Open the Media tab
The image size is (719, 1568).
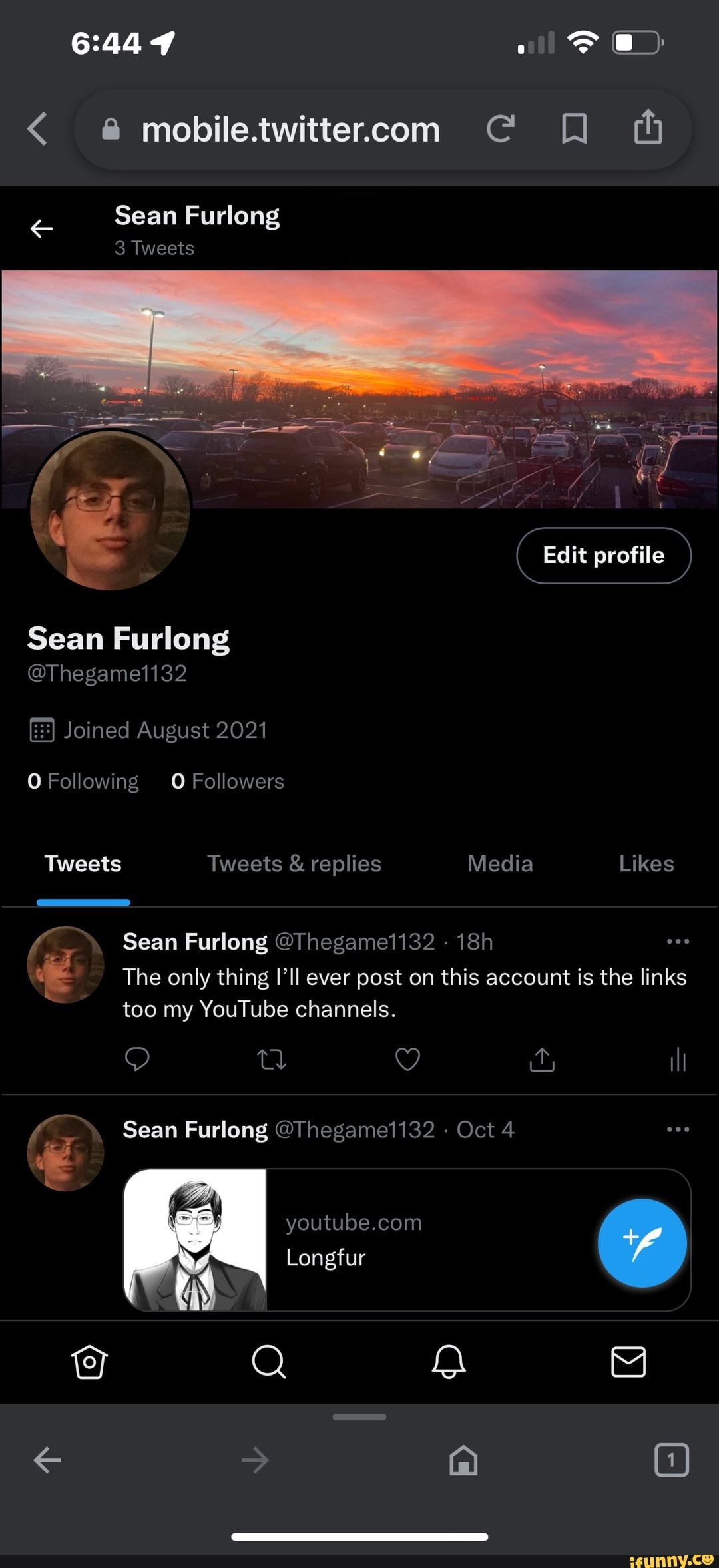point(500,864)
